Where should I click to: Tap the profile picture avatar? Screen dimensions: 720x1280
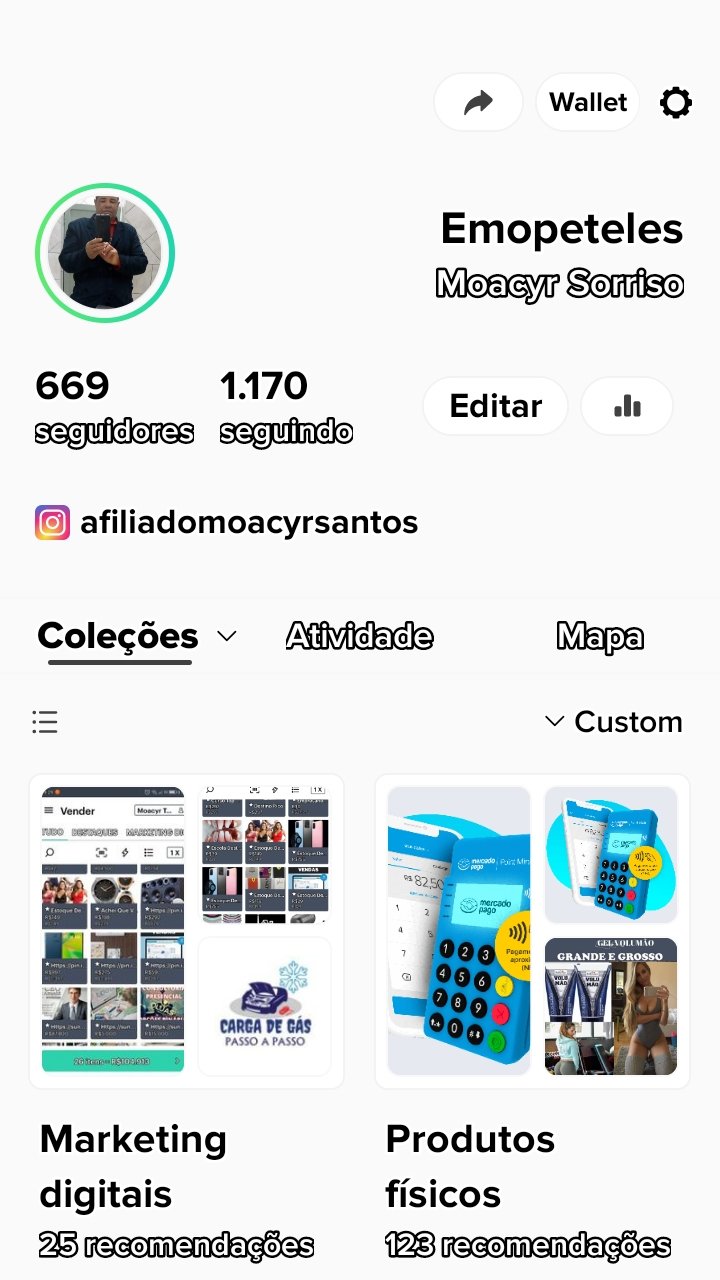[x=105, y=253]
